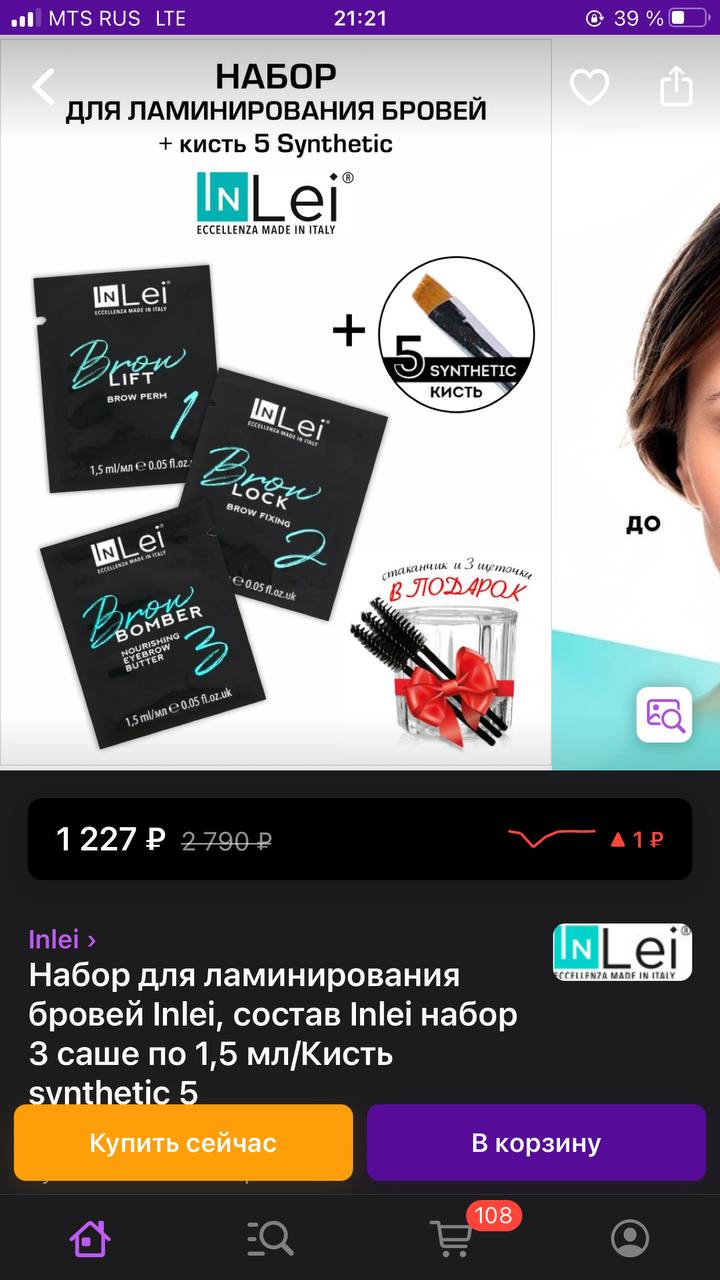
Task: Open the main product image
Action: [x=276, y=404]
